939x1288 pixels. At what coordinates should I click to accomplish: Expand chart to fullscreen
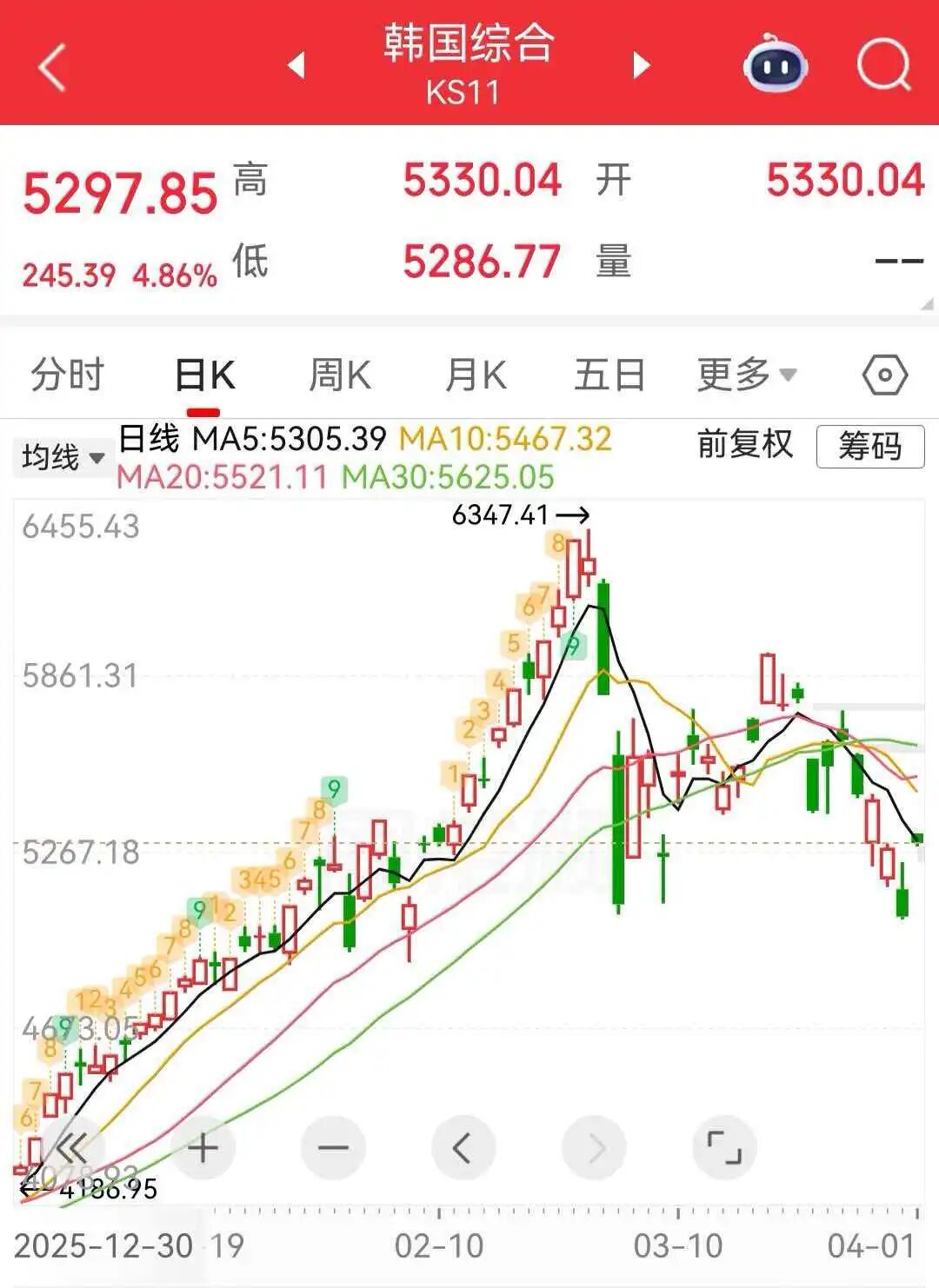[x=723, y=1148]
